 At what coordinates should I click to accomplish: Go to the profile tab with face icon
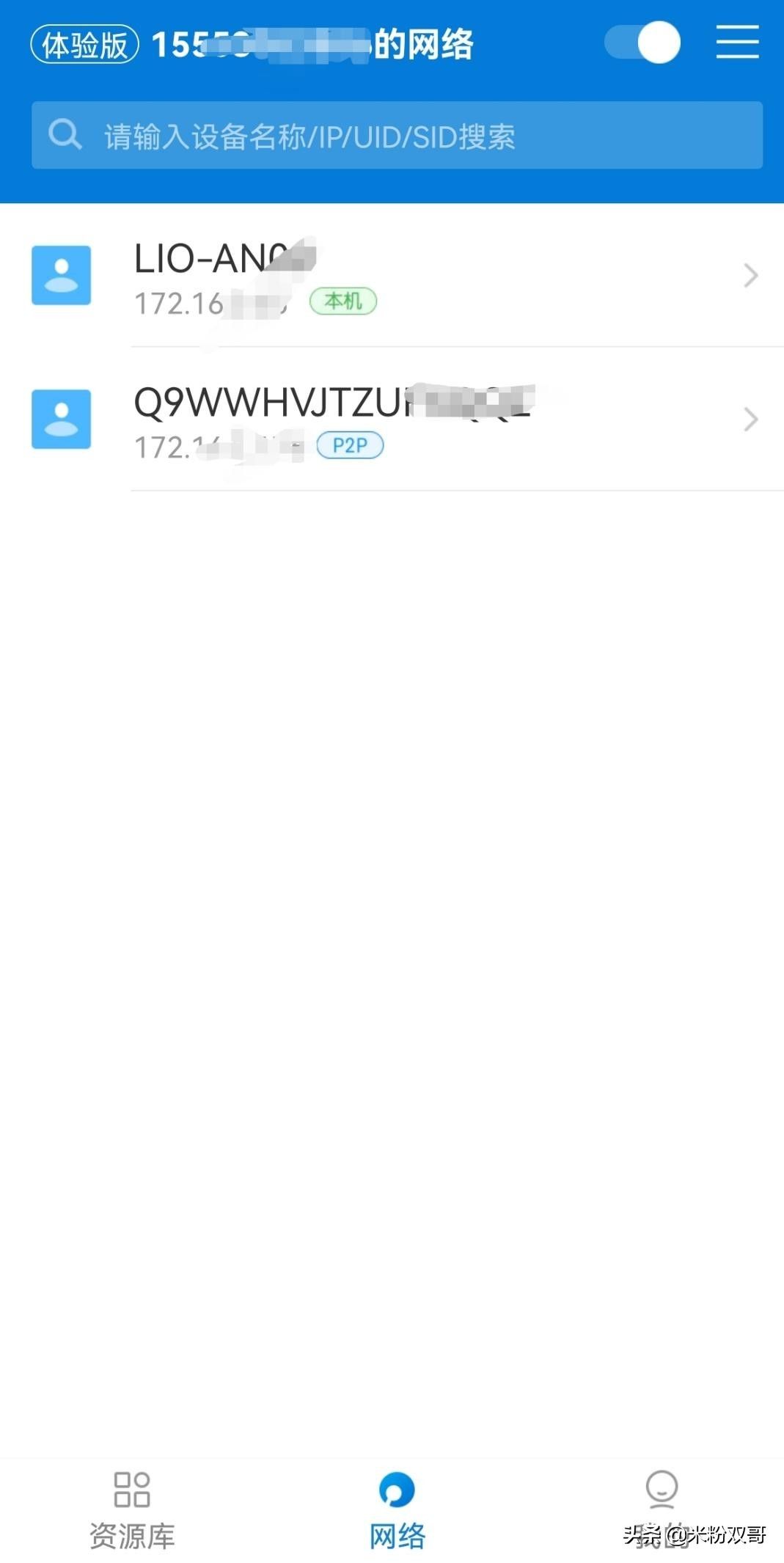click(662, 1512)
